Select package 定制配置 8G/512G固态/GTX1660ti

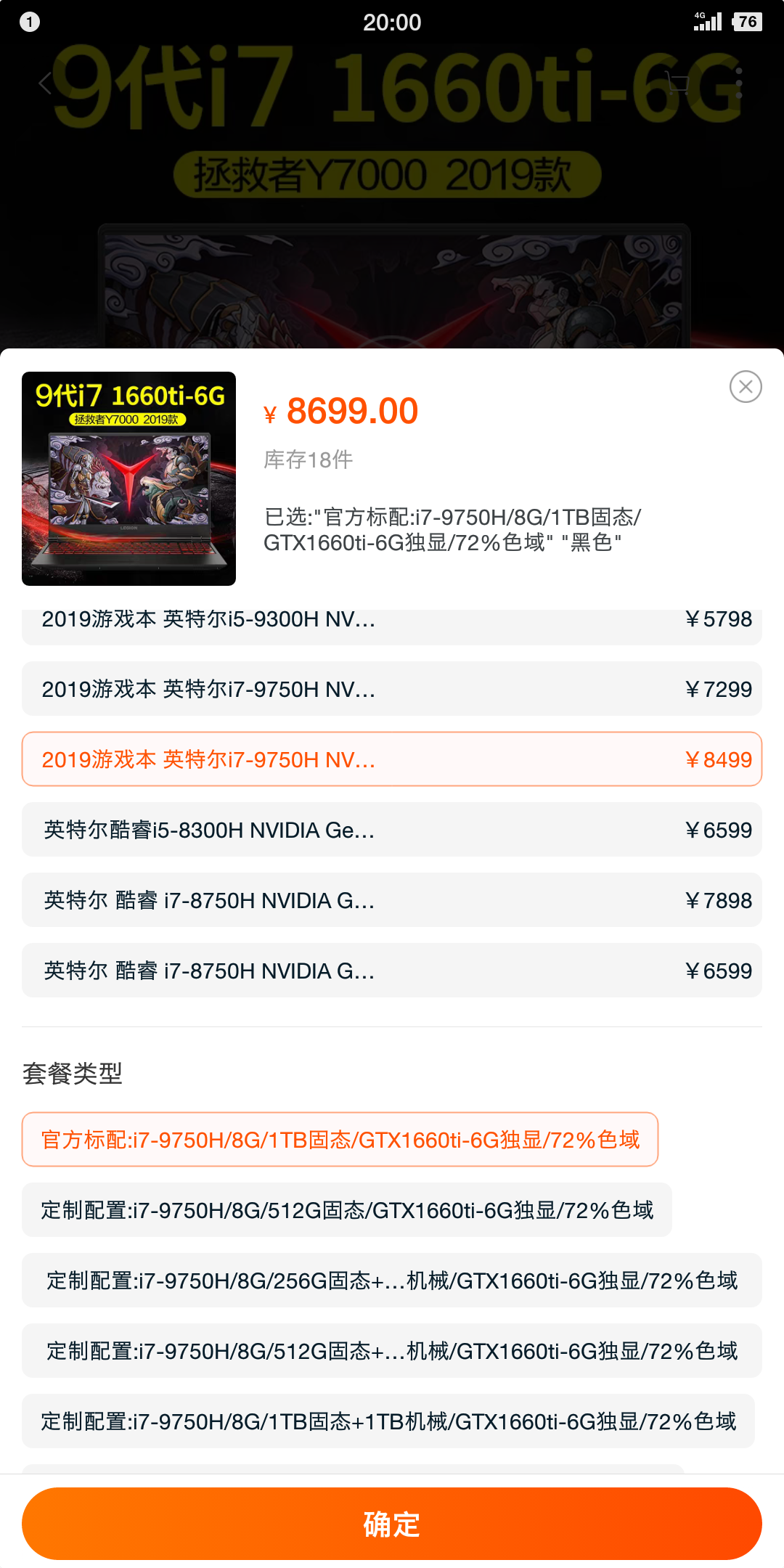point(347,1209)
